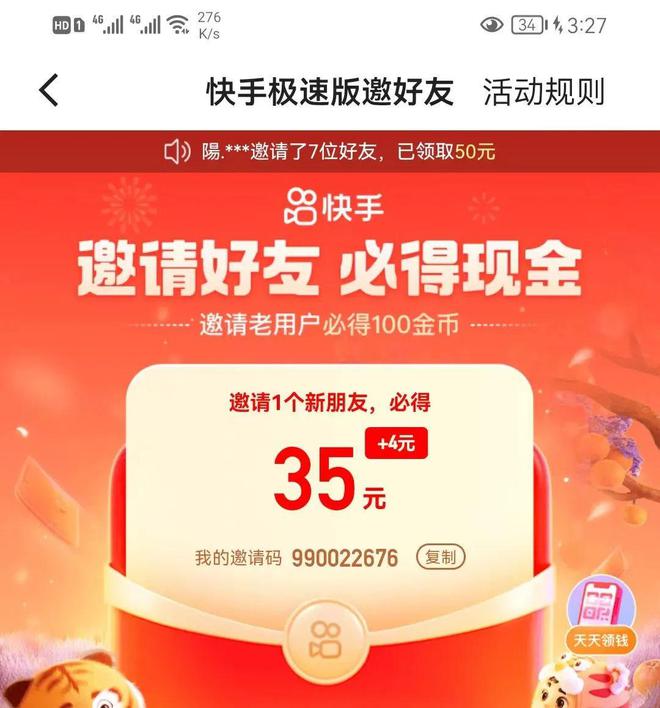Copy my invitation code with 复制
Image resolution: width=660 pixels, height=708 pixels.
[438, 557]
